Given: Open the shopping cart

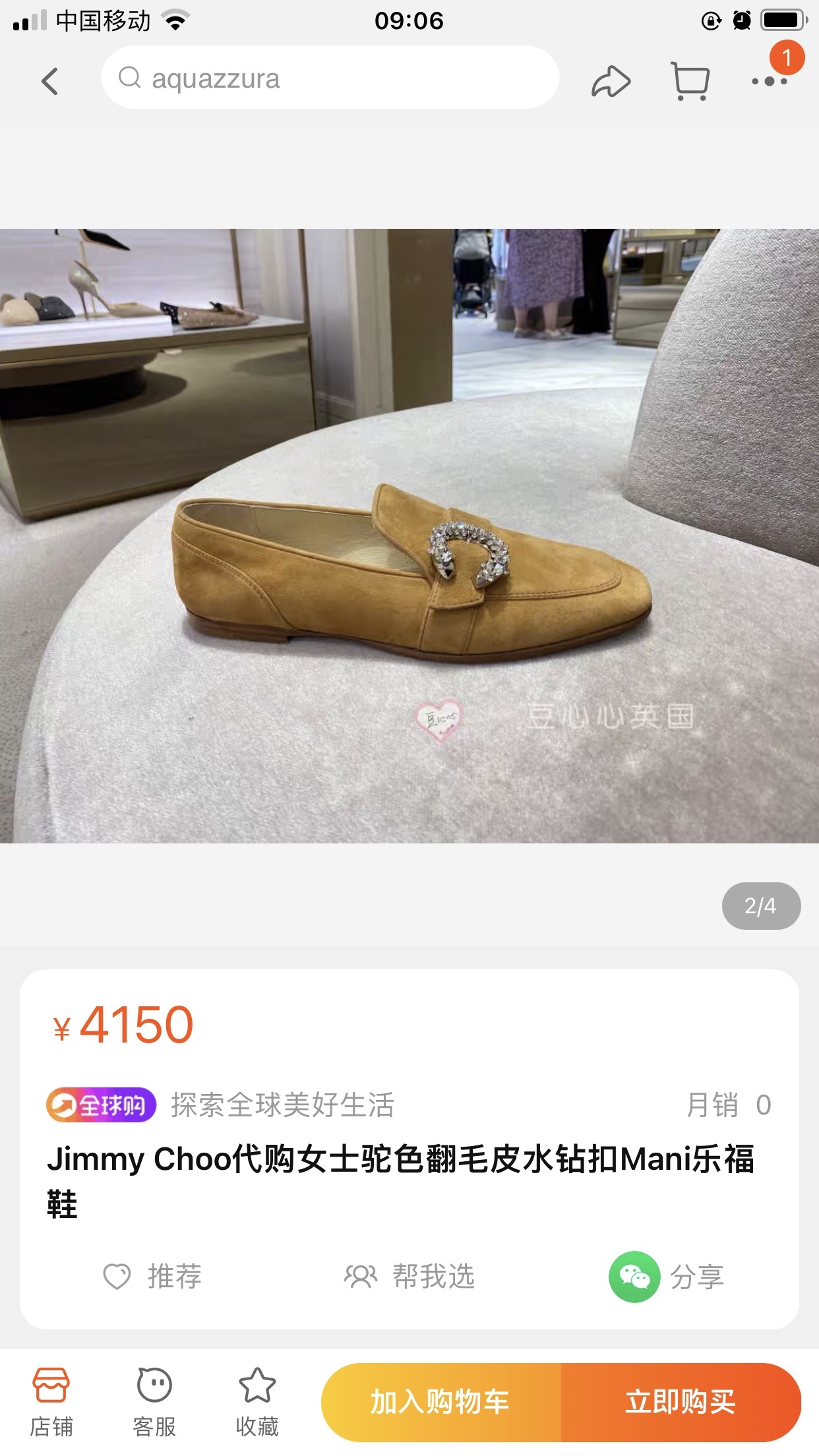Looking at the screenshot, I should [690, 82].
